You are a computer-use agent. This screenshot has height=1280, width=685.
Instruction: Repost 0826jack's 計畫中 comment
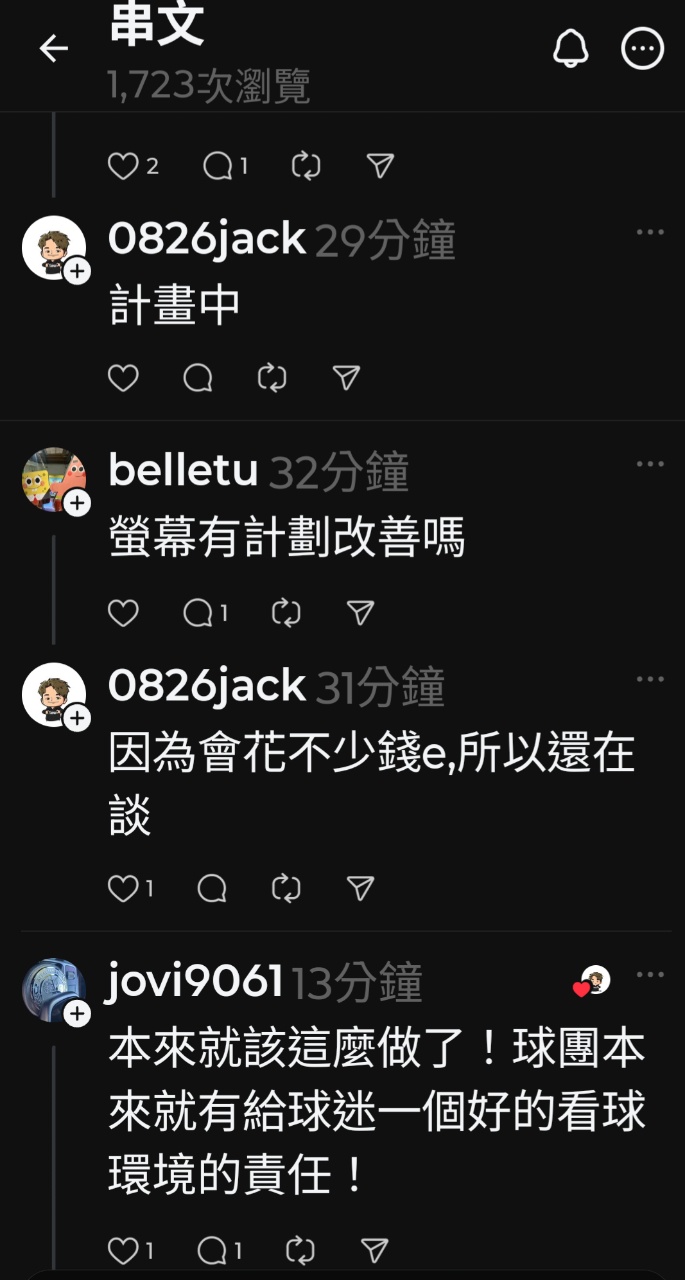[x=272, y=377]
